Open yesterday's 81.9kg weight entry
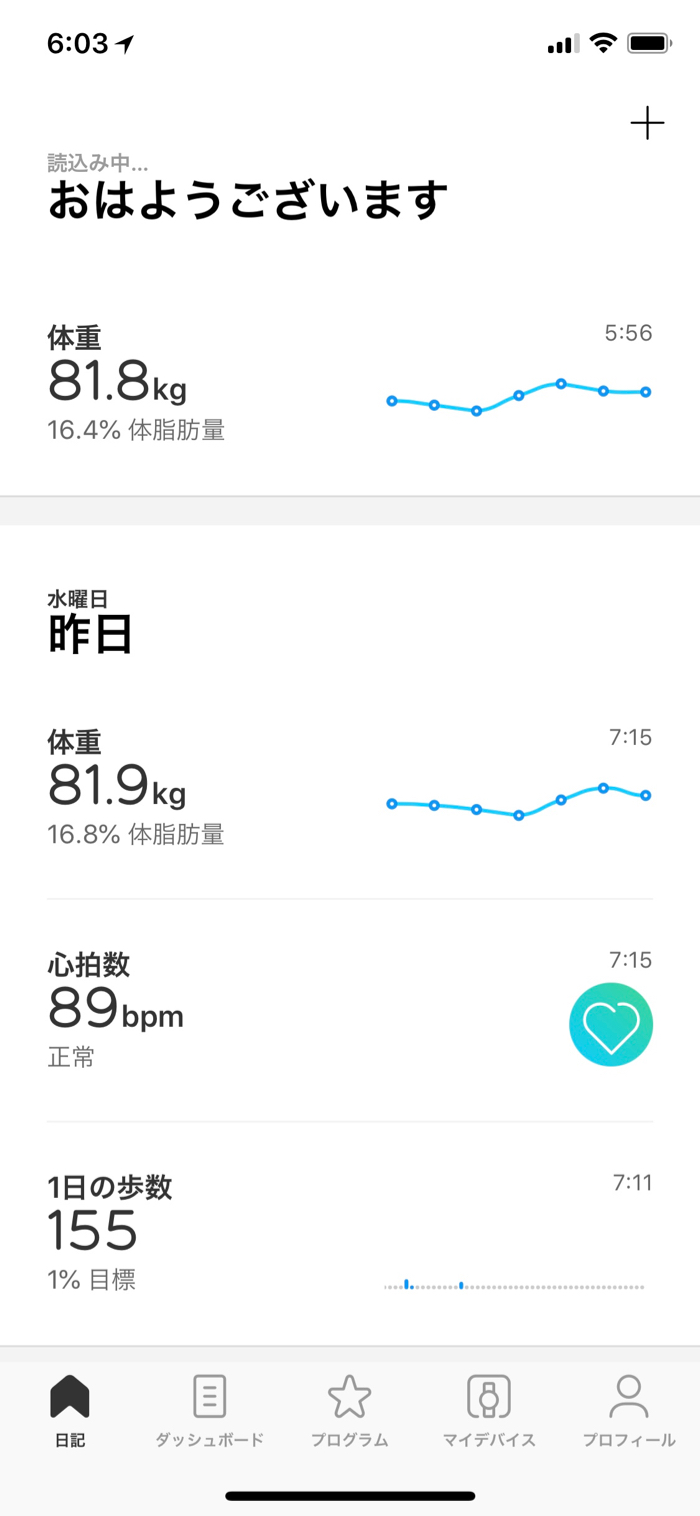Screen dimensions: 700x1516 pyautogui.click(x=349, y=788)
